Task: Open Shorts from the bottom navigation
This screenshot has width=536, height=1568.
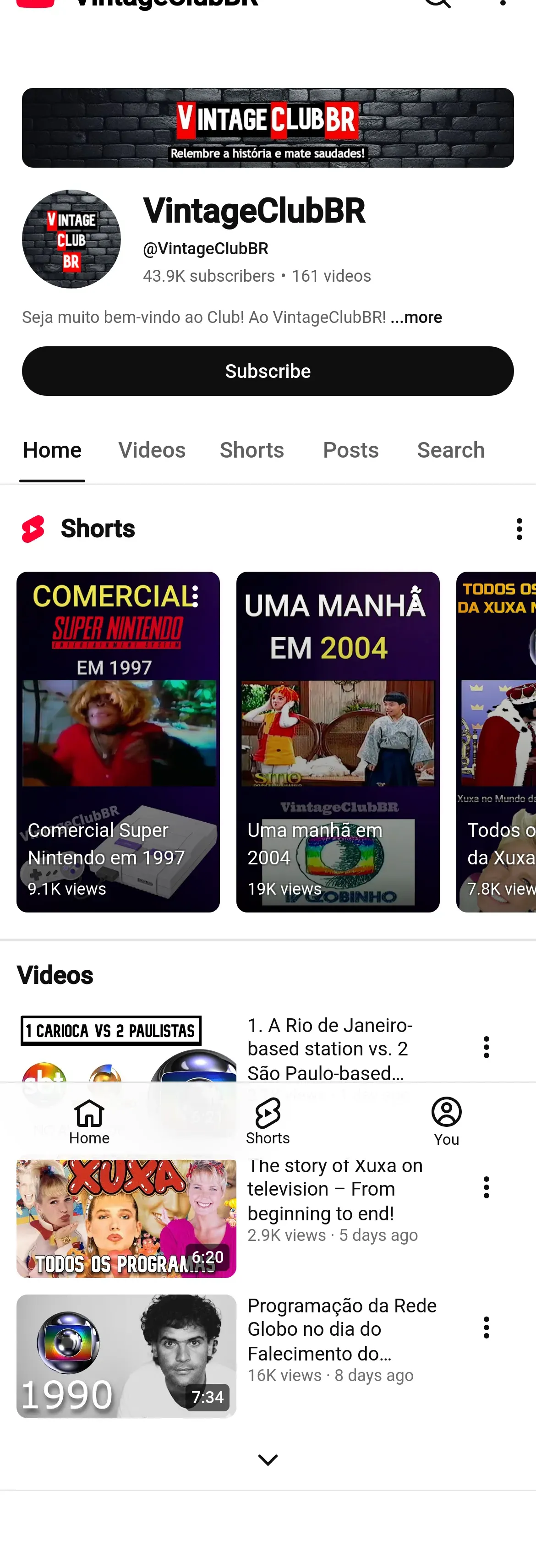Action: pos(268,1121)
